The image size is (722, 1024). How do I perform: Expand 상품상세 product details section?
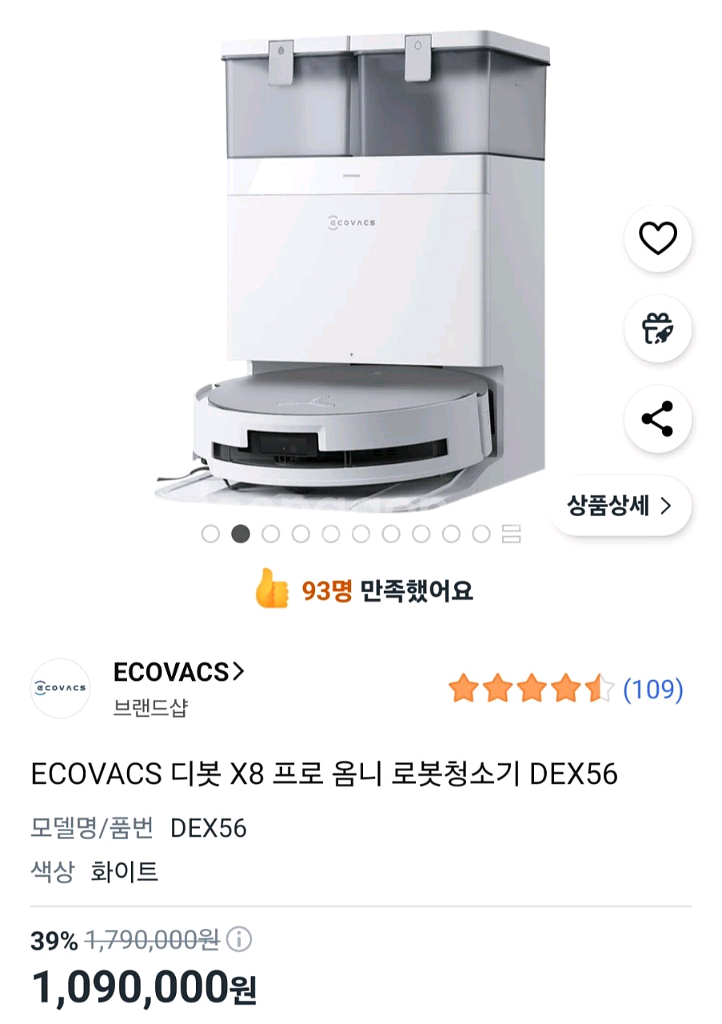[621, 507]
